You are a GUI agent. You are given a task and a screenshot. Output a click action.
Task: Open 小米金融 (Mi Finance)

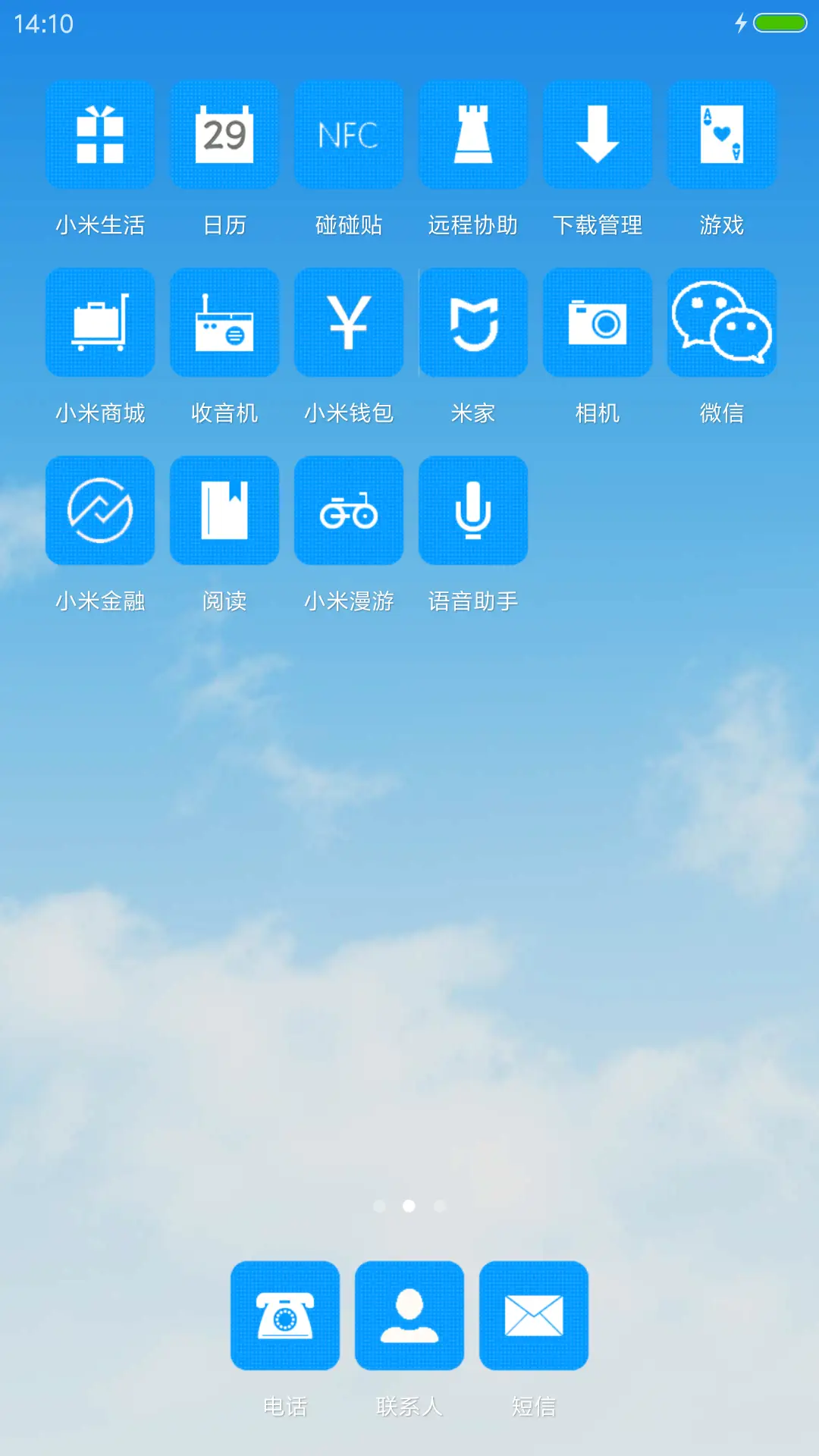pos(99,510)
